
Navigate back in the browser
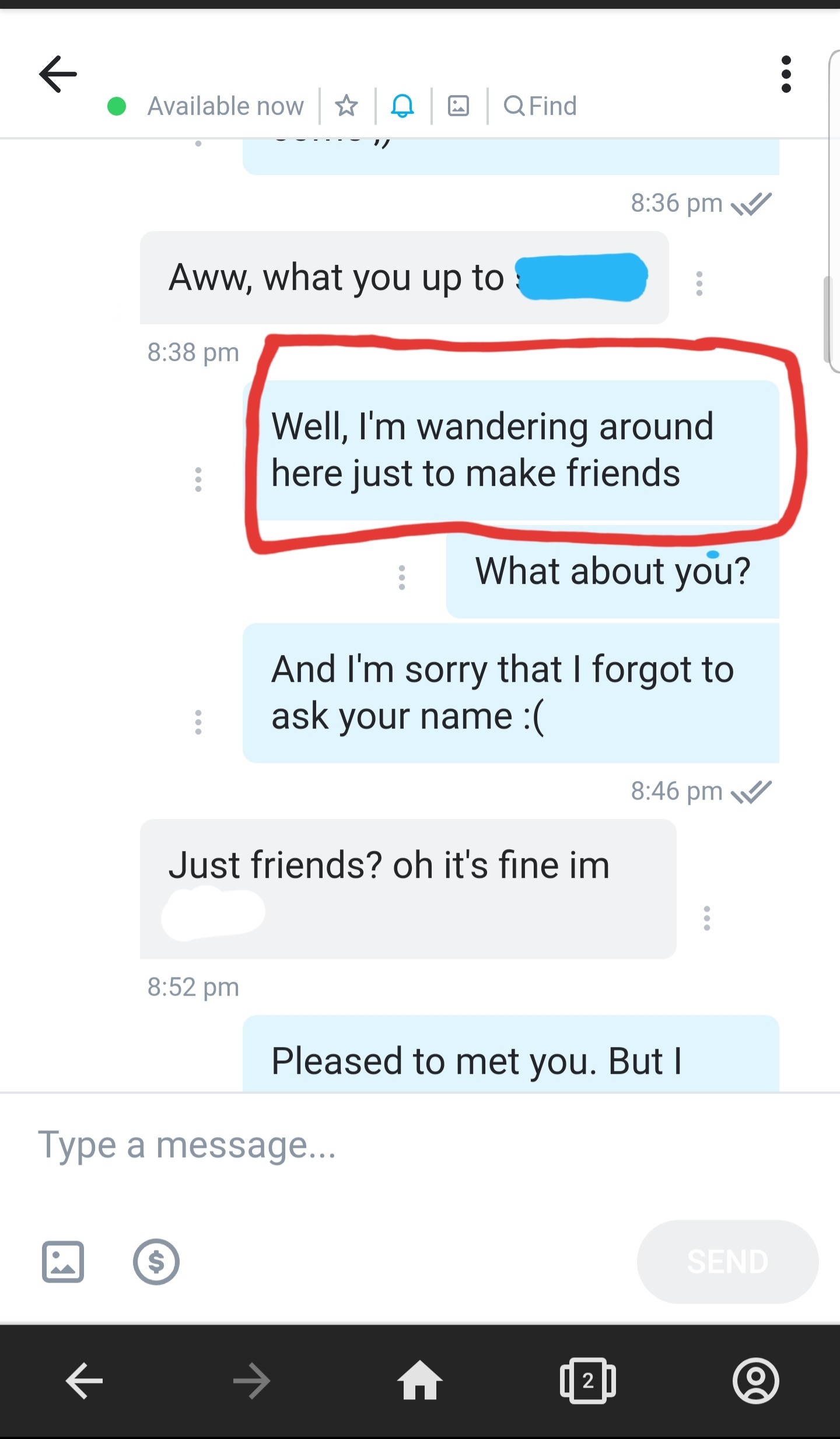click(84, 1380)
